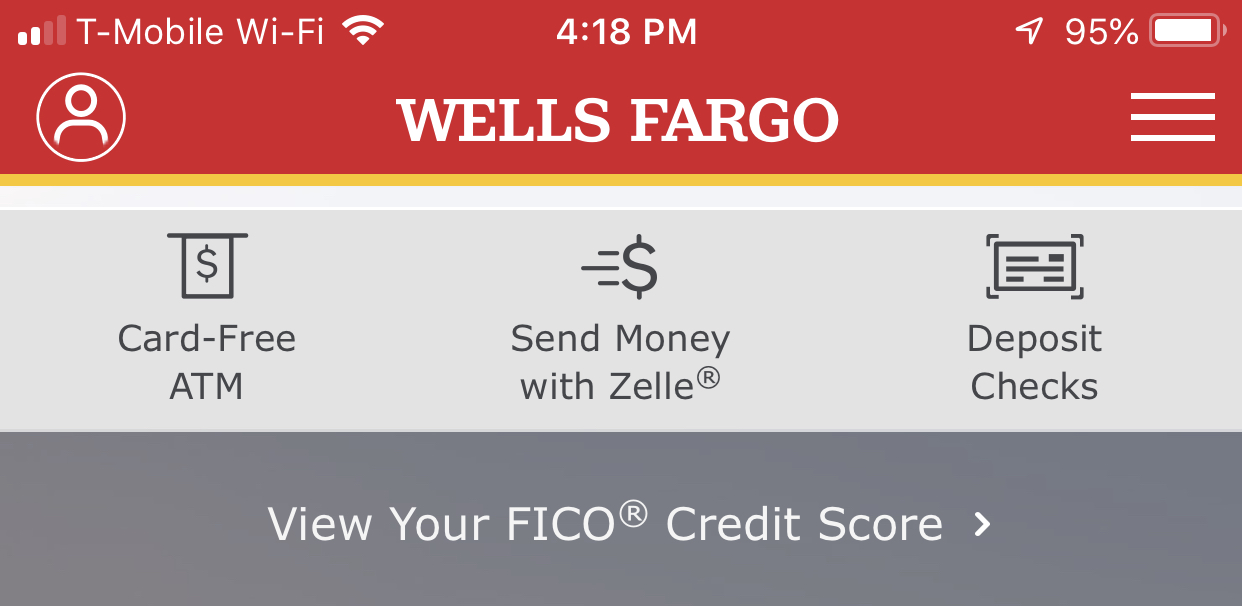Tap Deposit Checks
1242x606 pixels.
pyautogui.click(x=1034, y=320)
